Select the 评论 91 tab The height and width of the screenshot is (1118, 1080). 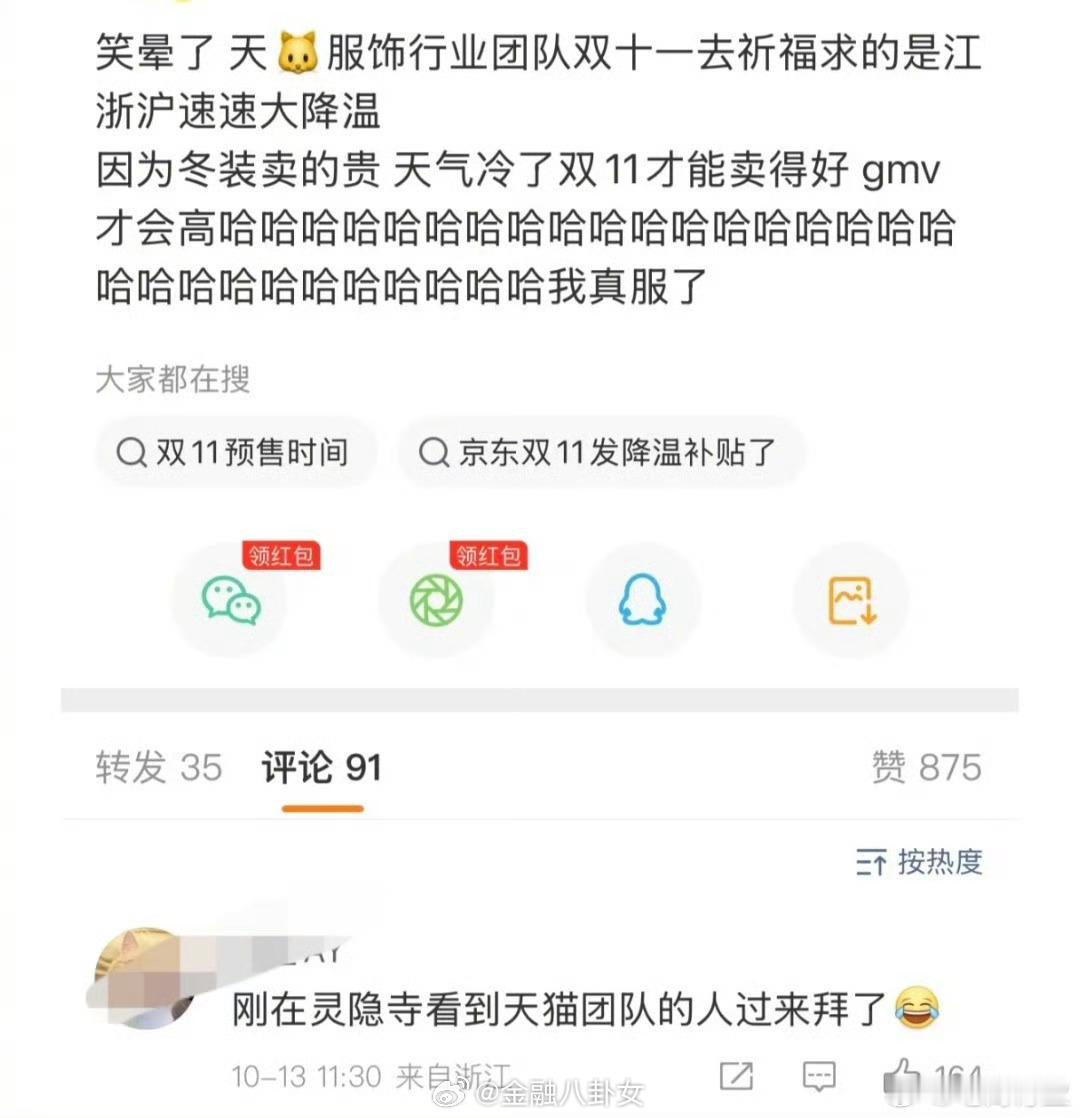[x=322, y=767]
